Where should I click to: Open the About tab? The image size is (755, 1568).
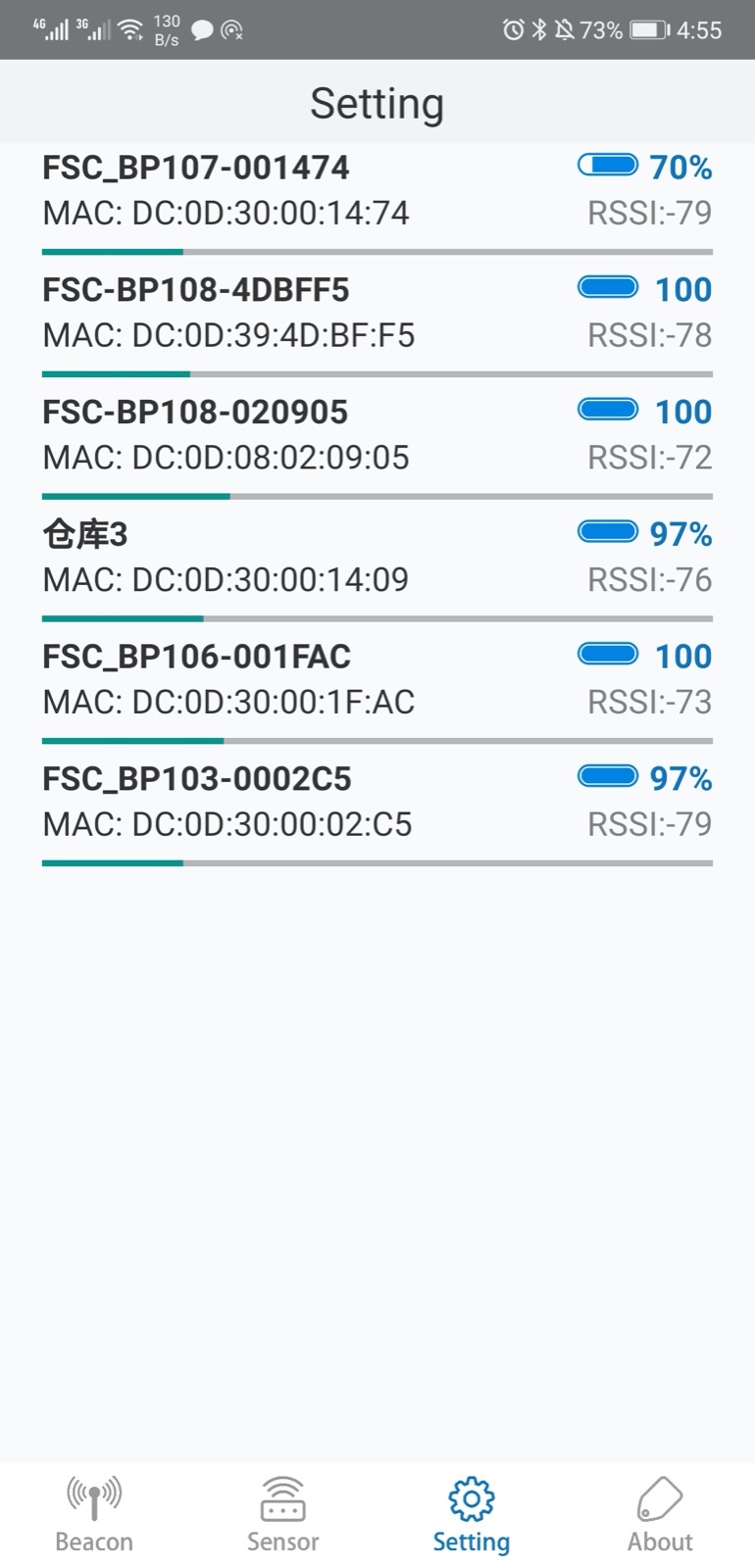[x=660, y=1515]
